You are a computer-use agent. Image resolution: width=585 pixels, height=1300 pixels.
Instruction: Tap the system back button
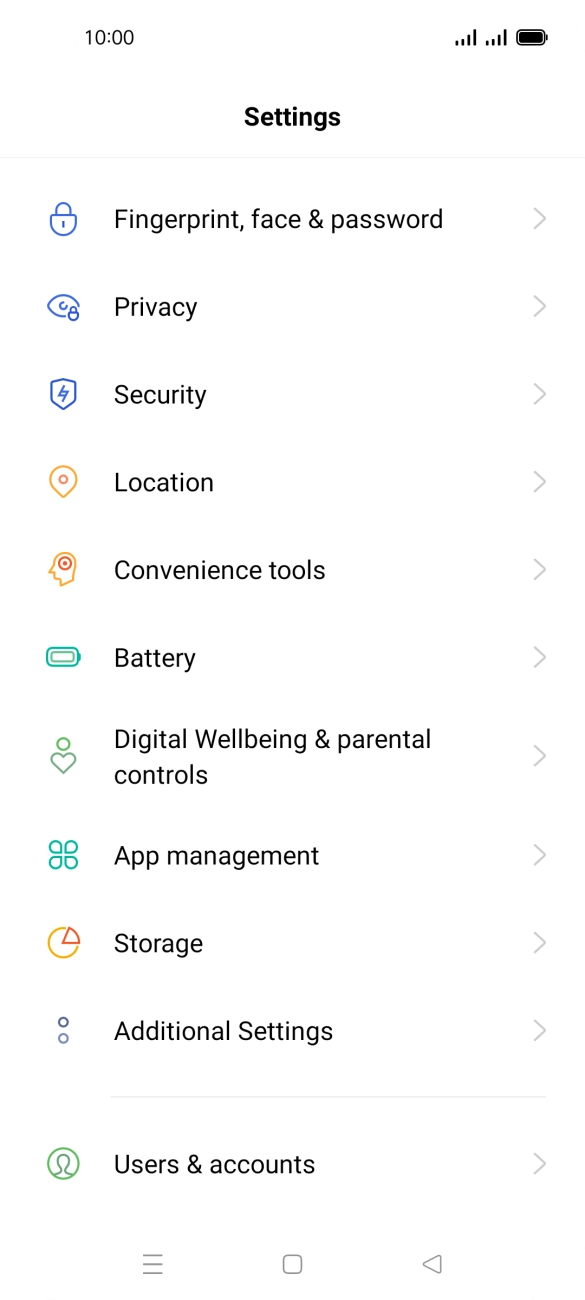[432, 1264]
